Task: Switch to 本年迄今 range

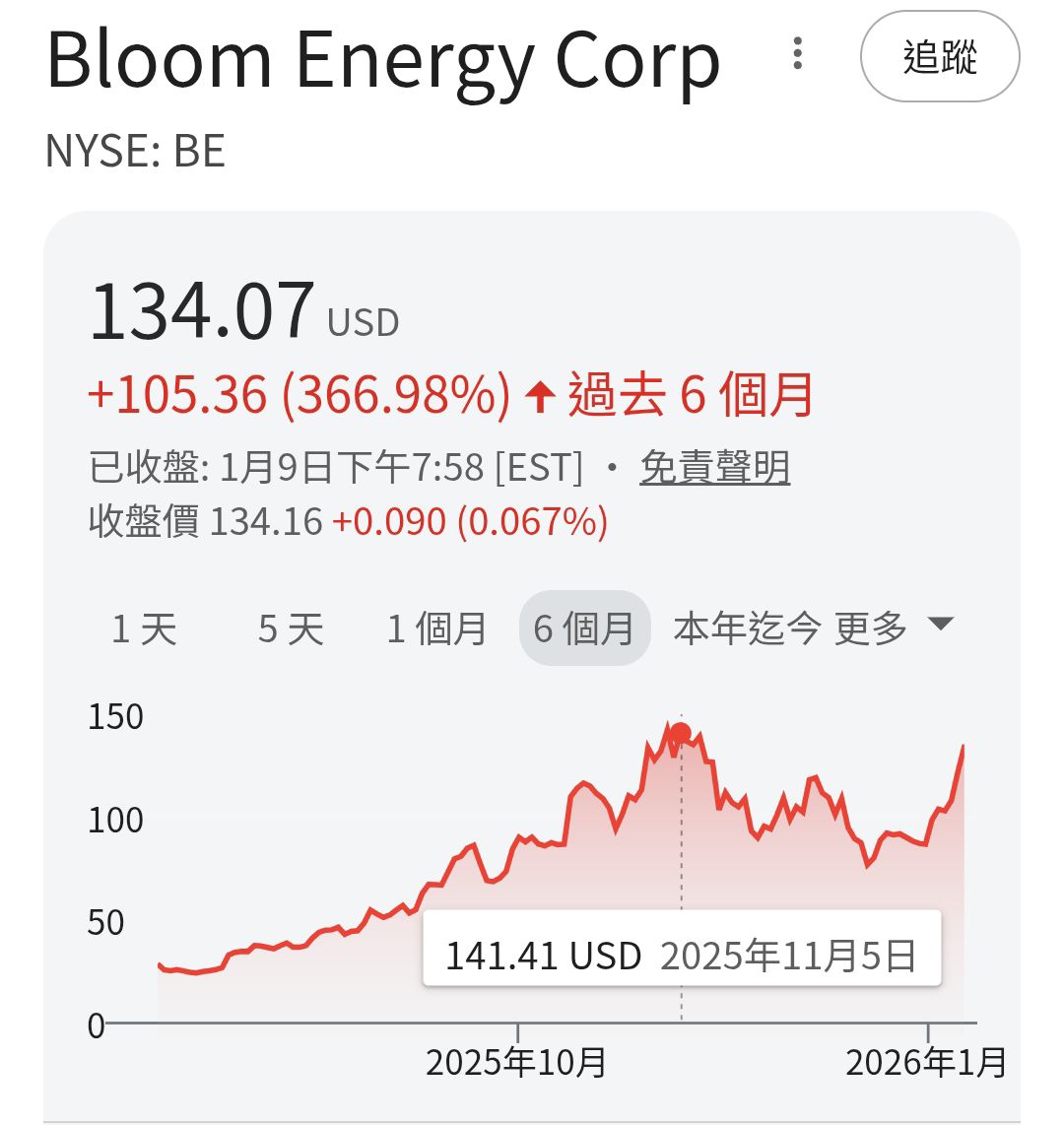Action: pos(746,629)
